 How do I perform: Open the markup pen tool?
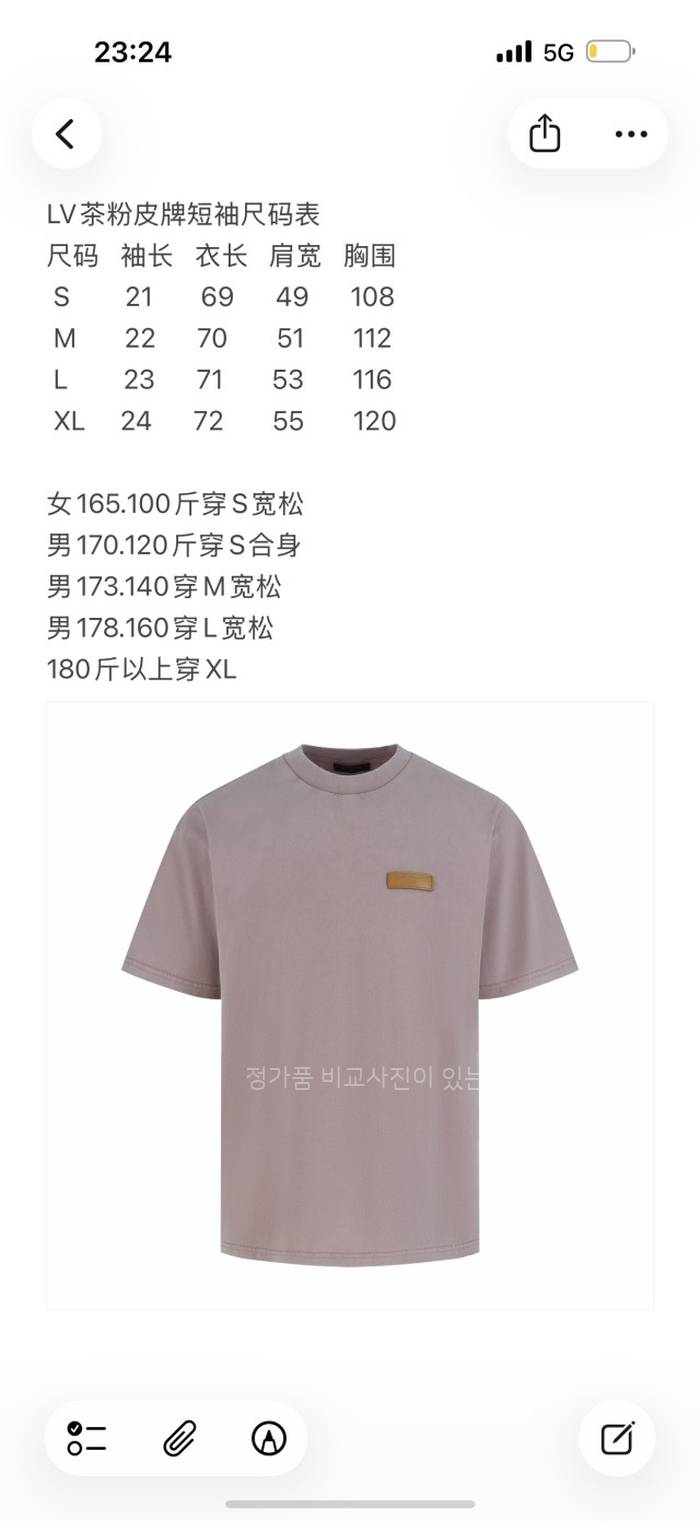click(x=269, y=1438)
